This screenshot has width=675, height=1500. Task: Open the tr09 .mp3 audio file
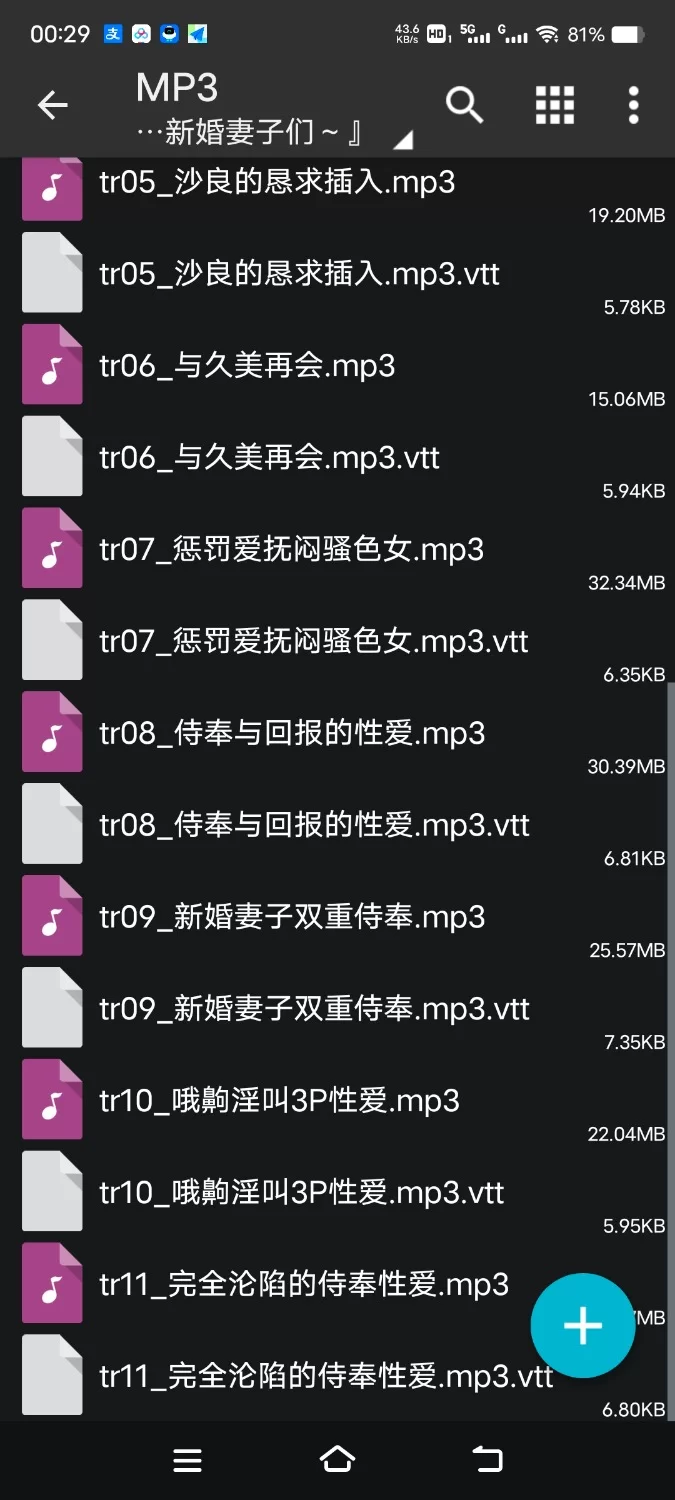click(x=292, y=919)
